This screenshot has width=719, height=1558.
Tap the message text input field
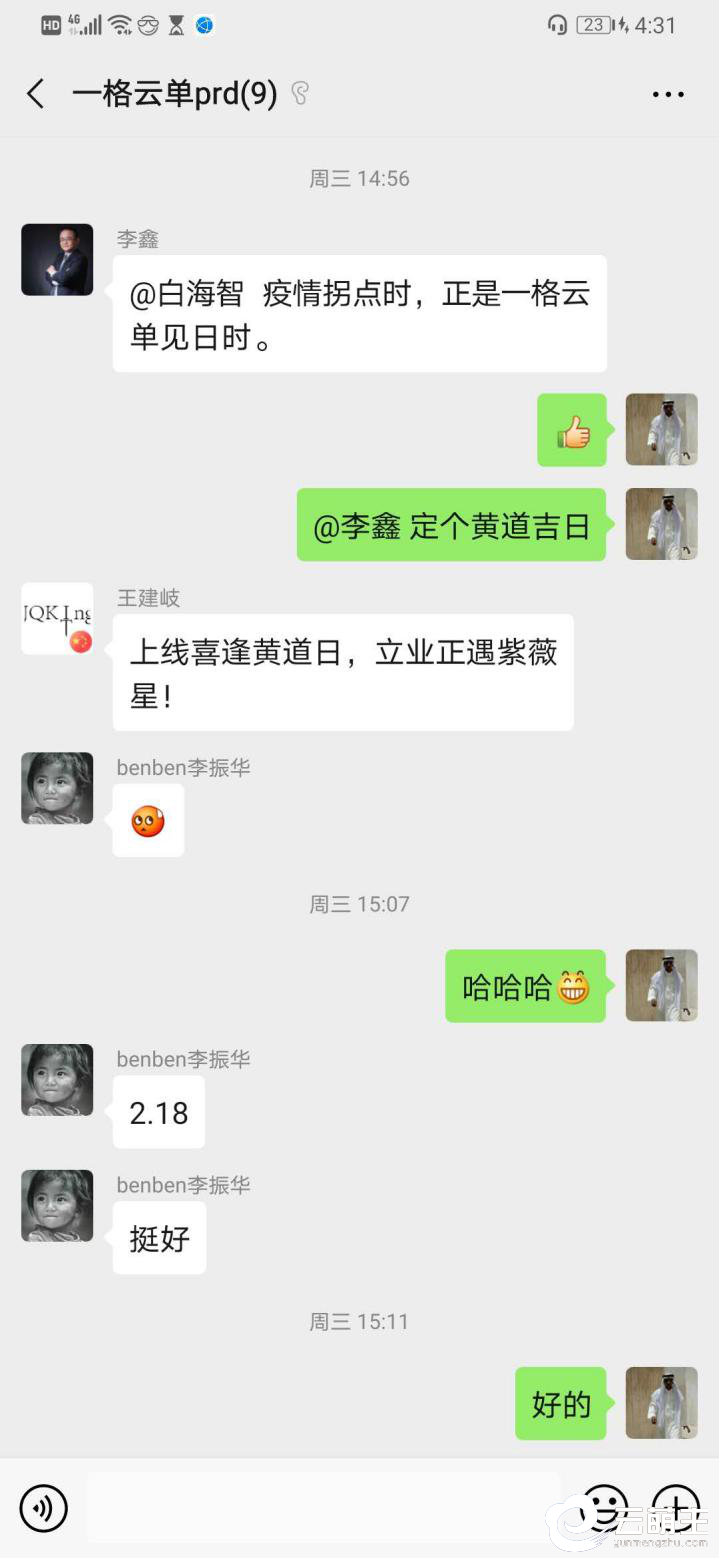point(322,1508)
